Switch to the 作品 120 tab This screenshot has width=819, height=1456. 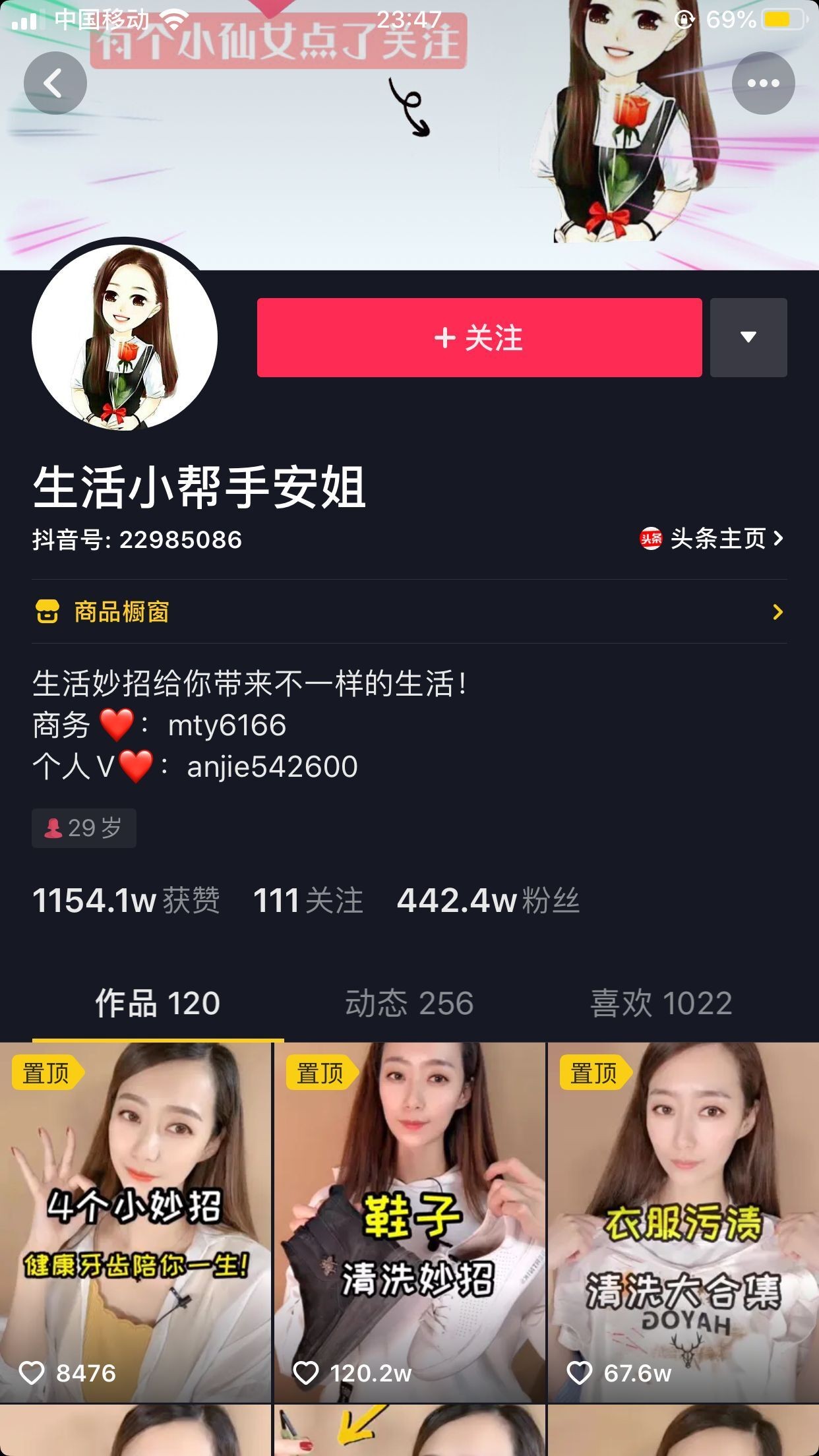(x=158, y=1004)
